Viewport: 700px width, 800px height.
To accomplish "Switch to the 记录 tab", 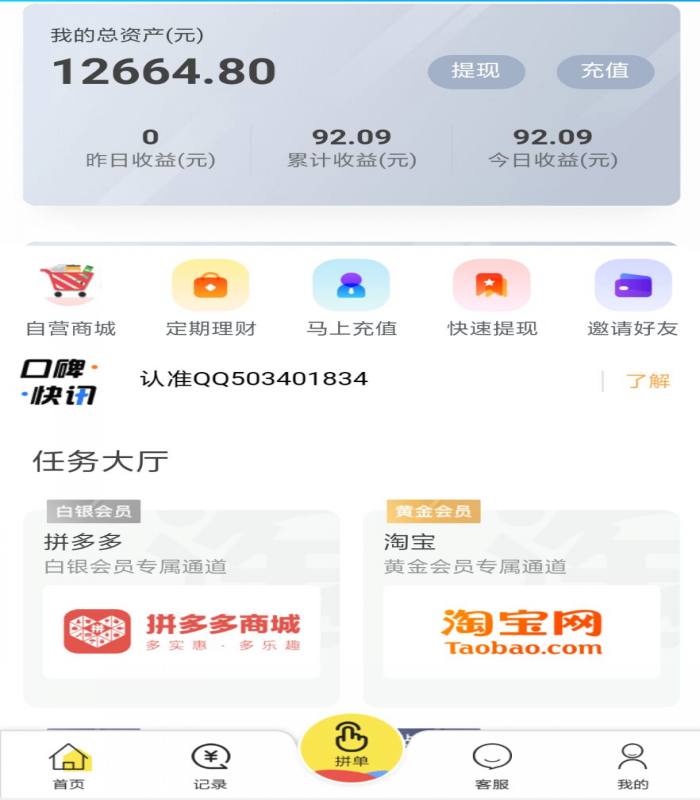I will click(210, 766).
